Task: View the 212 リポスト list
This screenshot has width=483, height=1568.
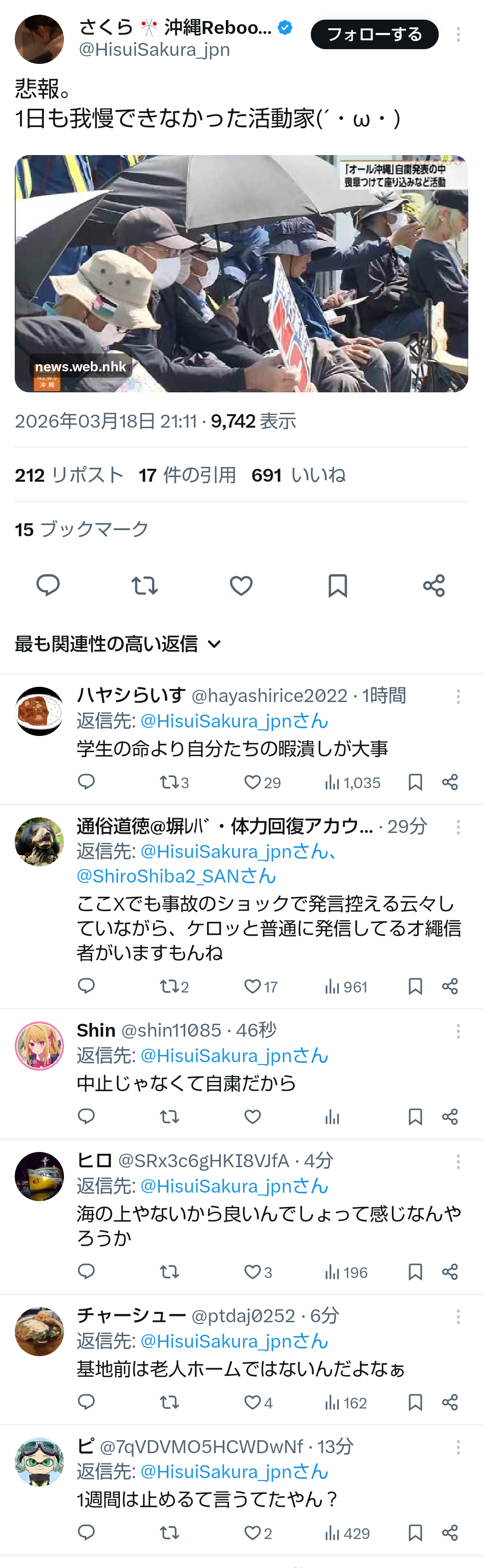Action: click(x=69, y=475)
